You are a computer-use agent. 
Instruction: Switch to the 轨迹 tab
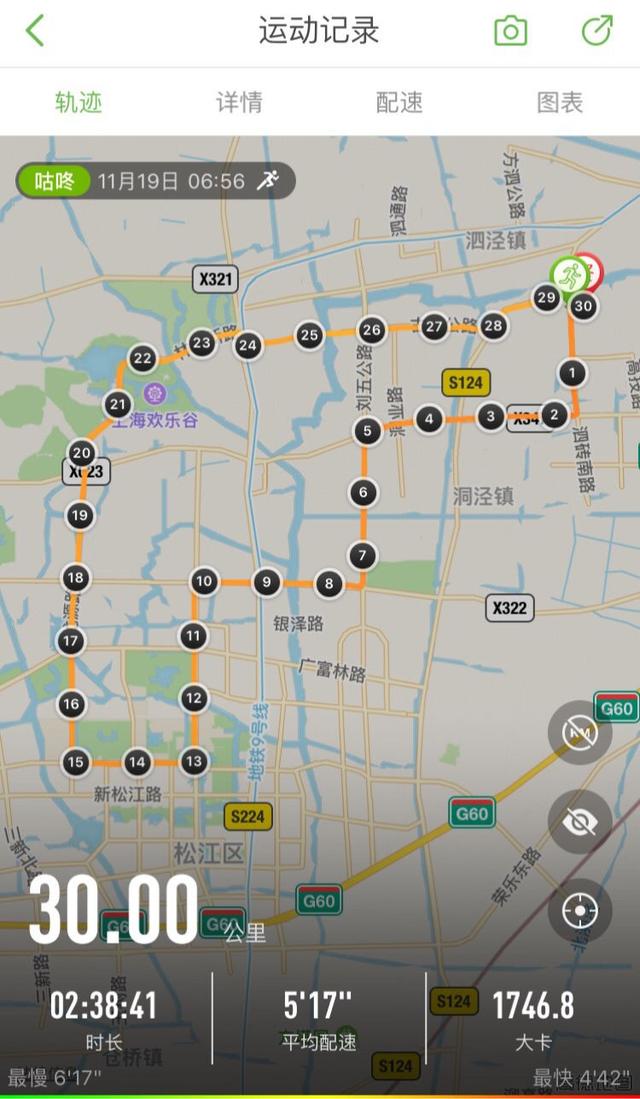coord(79,102)
